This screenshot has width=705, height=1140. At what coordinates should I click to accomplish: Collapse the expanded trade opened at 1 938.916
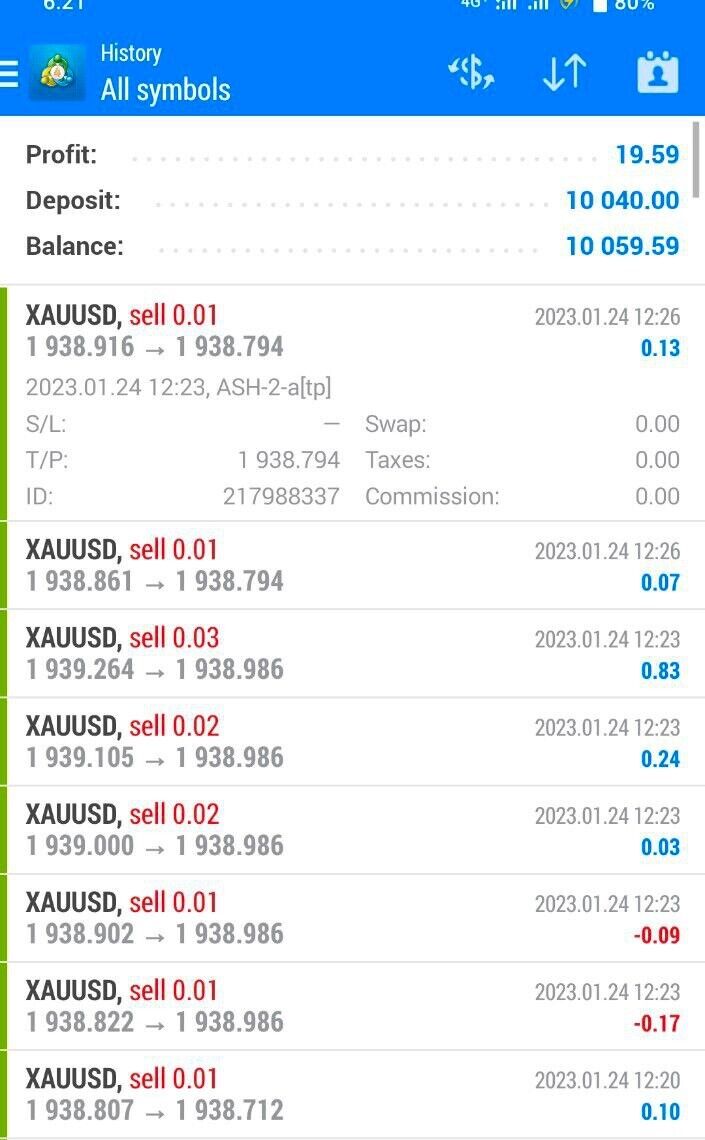pos(352,332)
